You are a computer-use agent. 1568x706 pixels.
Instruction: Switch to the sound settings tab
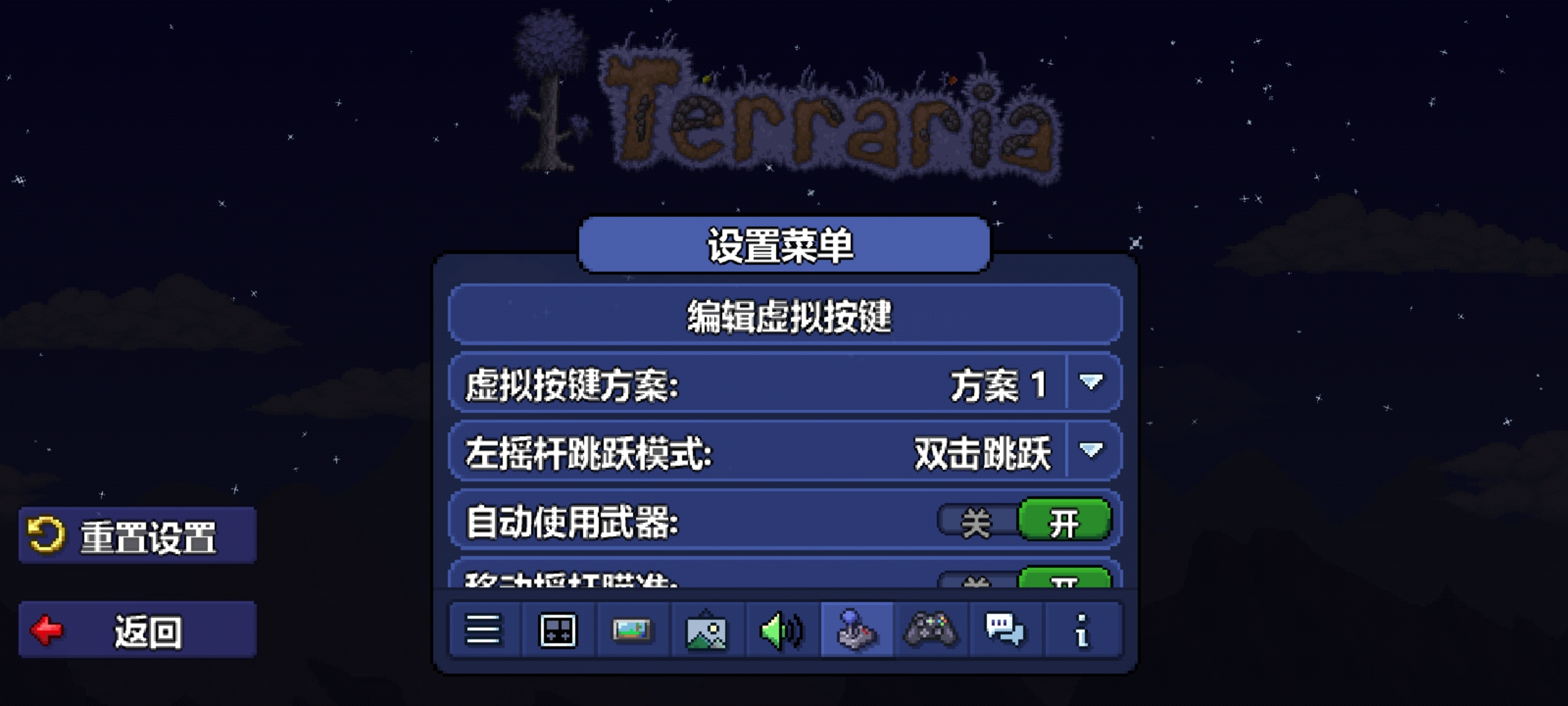coord(781,630)
